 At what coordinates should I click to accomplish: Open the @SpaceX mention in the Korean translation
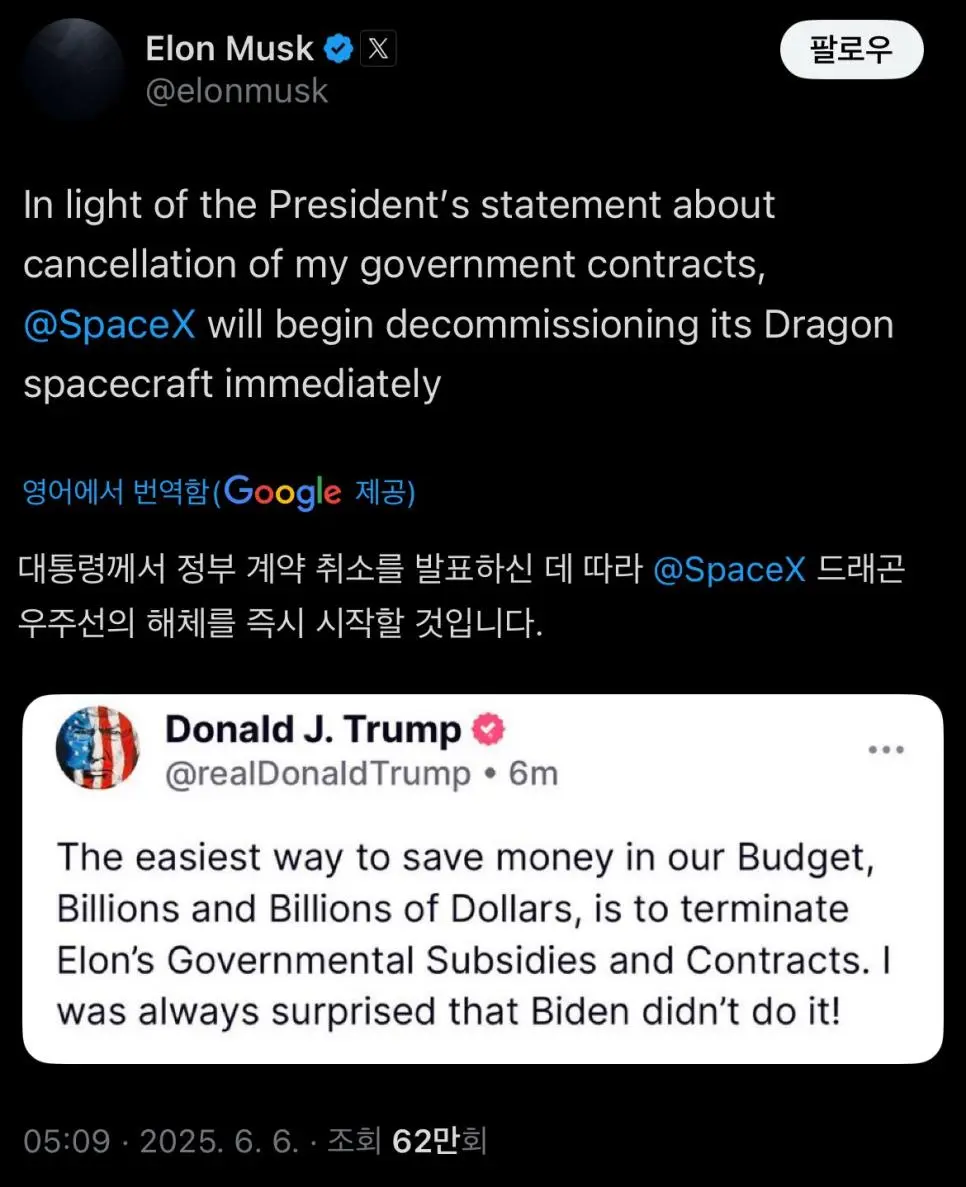pyautogui.click(x=729, y=569)
